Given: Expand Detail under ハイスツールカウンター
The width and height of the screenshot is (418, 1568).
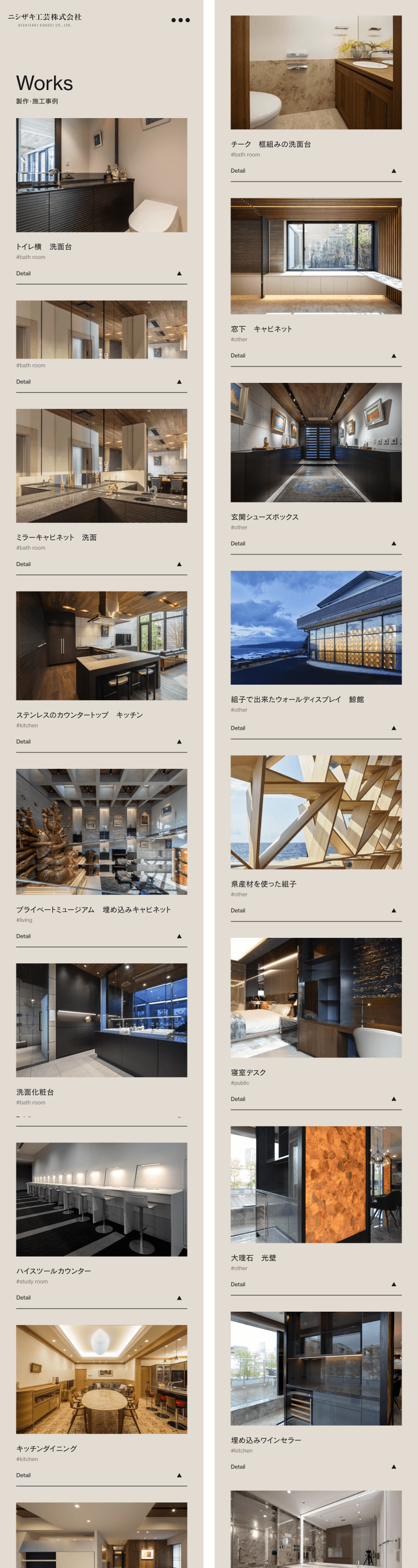Looking at the screenshot, I should tap(101, 1298).
